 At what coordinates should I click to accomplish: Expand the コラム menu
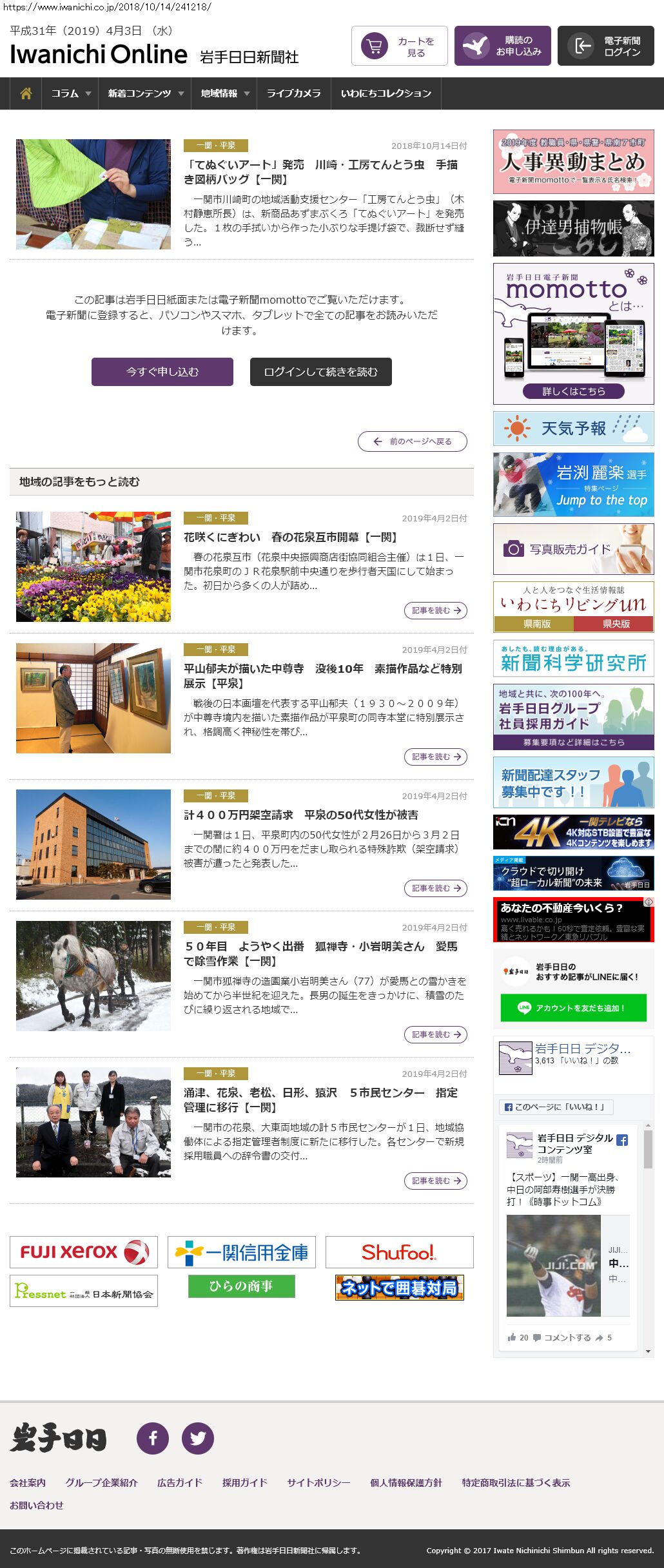pos(70,93)
